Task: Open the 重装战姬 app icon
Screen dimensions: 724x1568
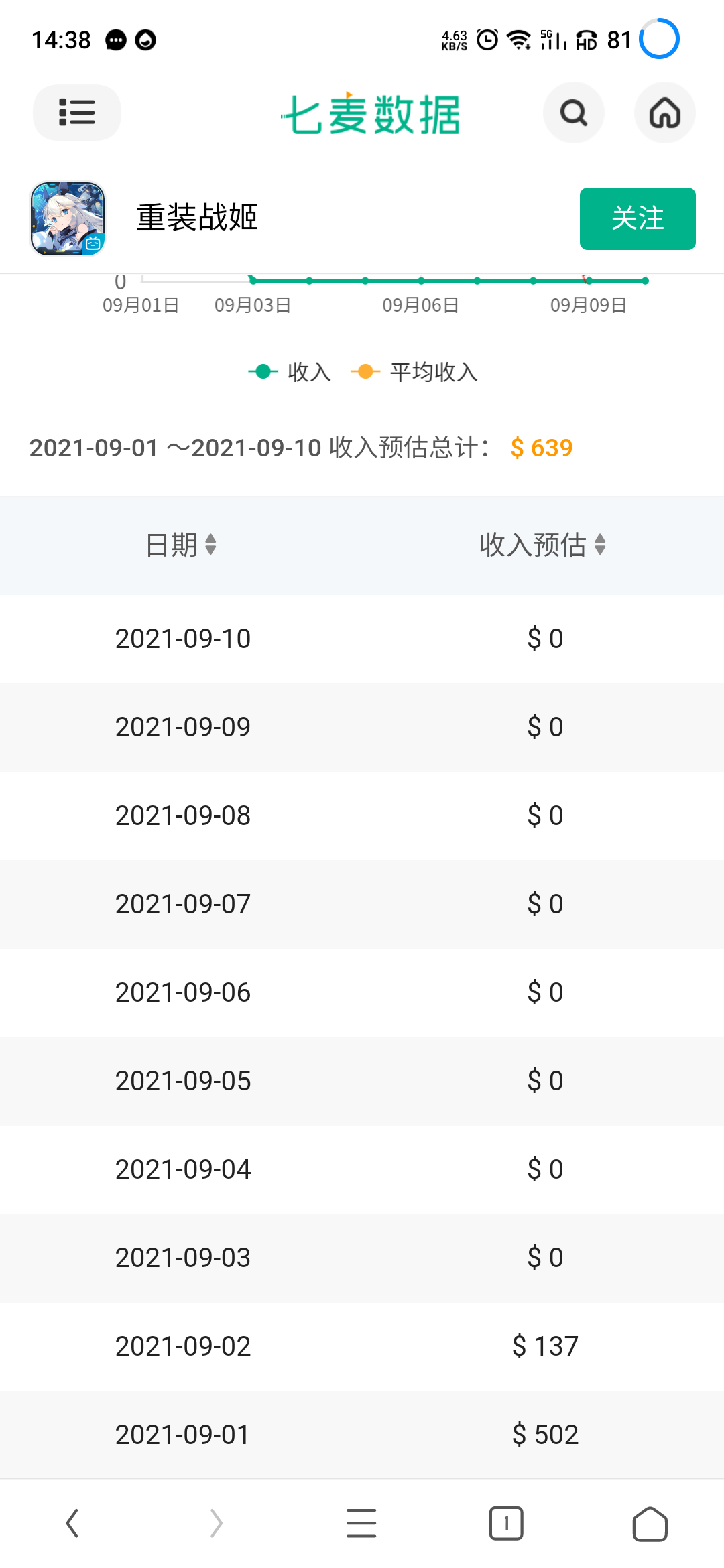Action: 68,218
